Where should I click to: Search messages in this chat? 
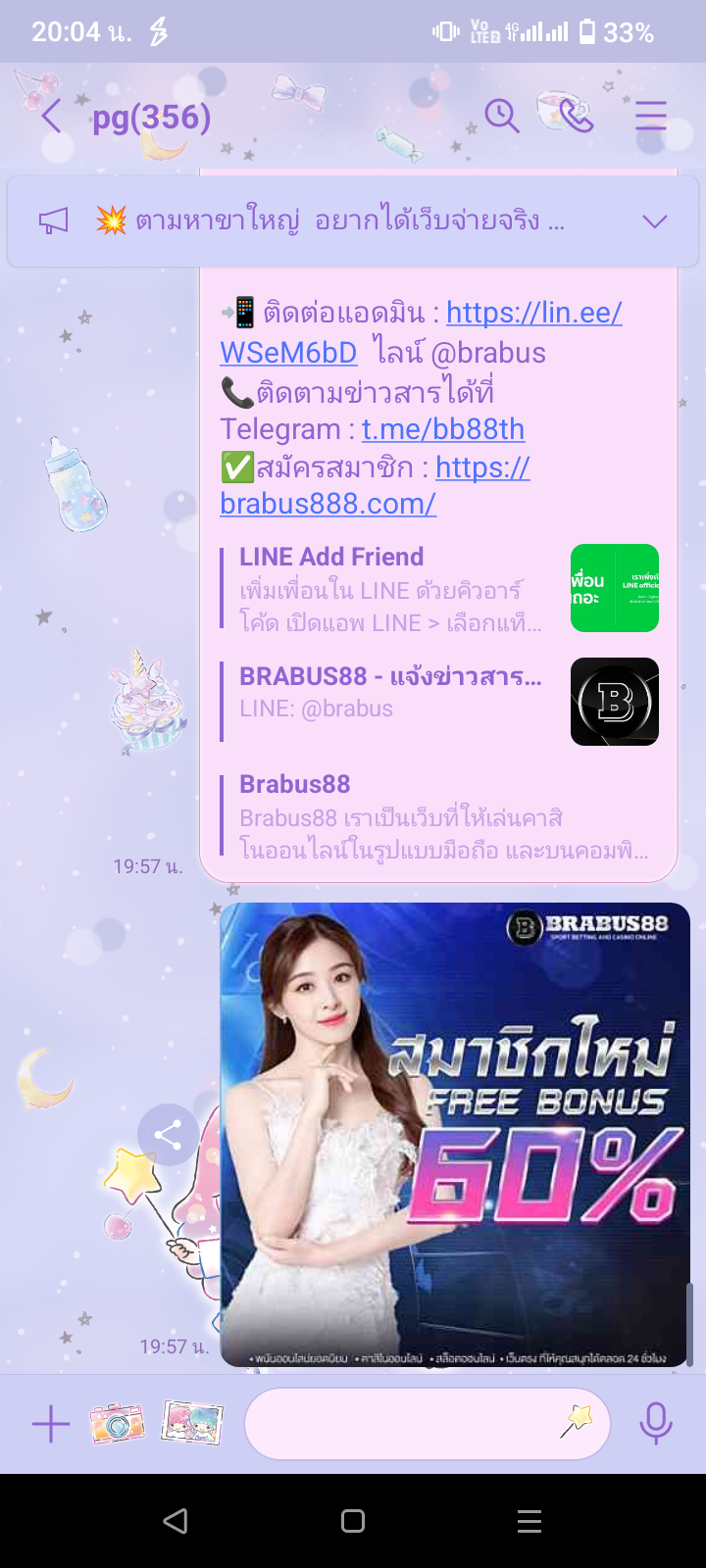pyautogui.click(x=501, y=117)
